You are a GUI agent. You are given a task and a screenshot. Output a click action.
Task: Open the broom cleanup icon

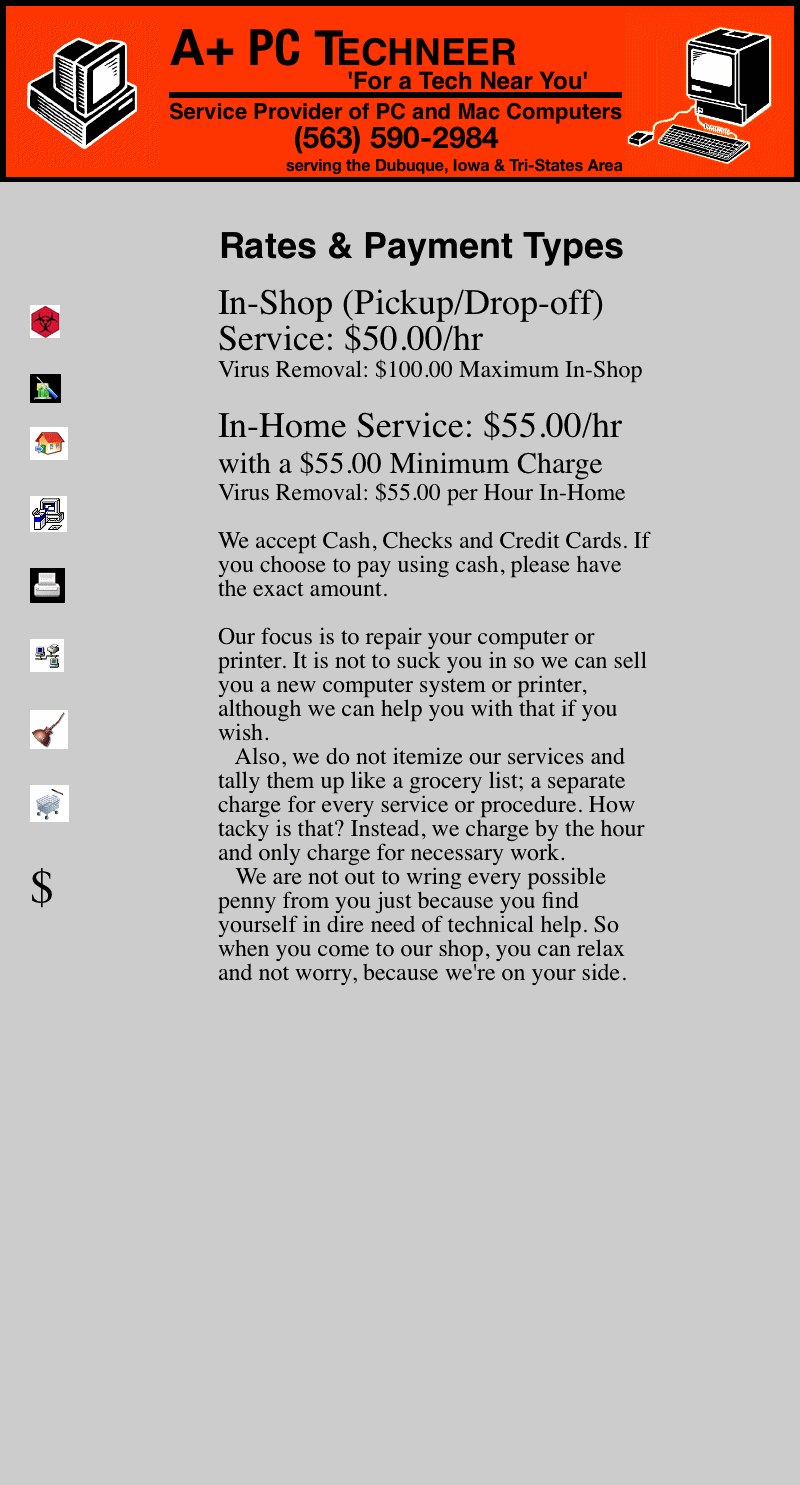pos(49,730)
